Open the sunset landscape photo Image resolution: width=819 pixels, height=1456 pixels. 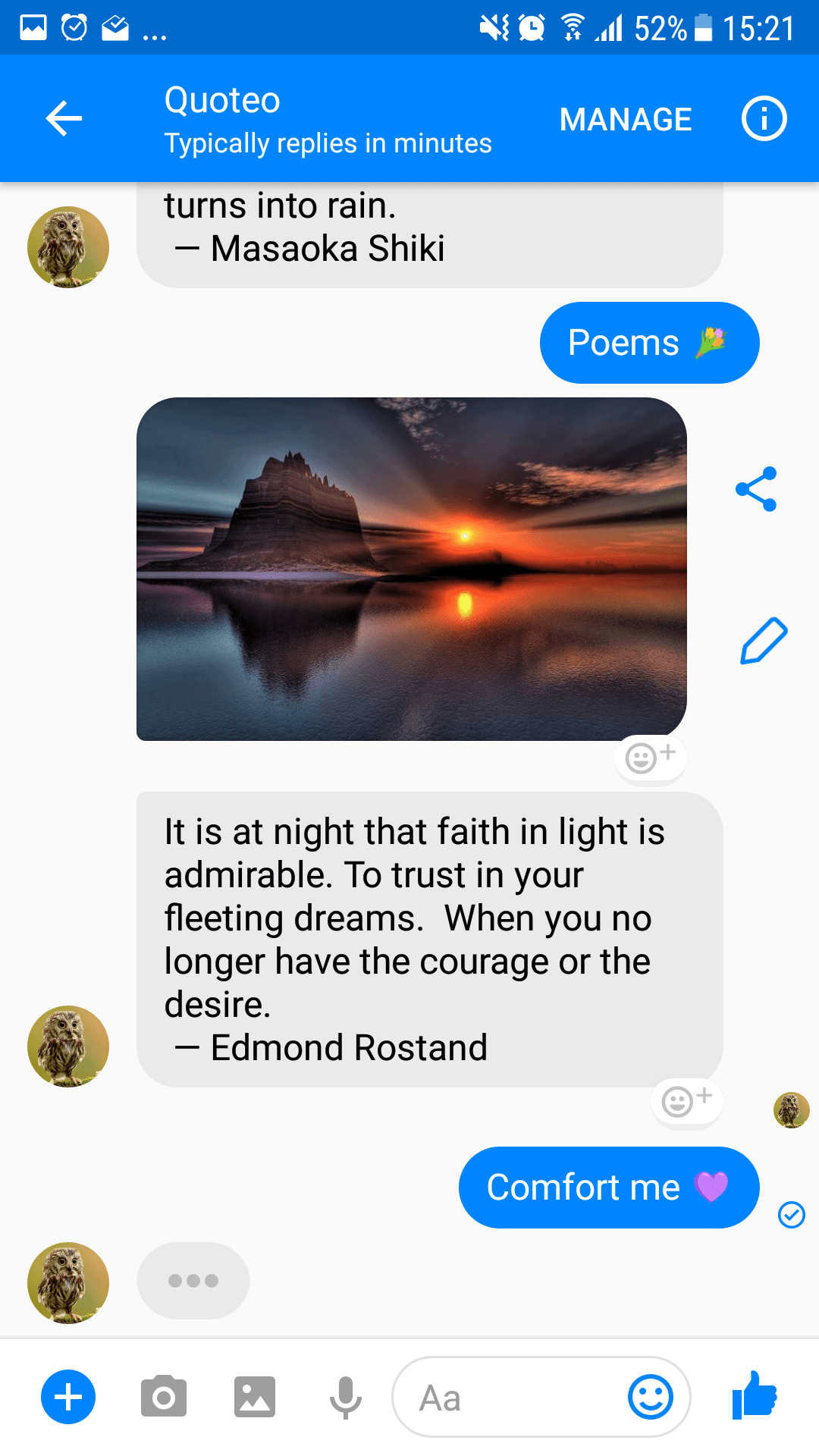(x=412, y=569)
